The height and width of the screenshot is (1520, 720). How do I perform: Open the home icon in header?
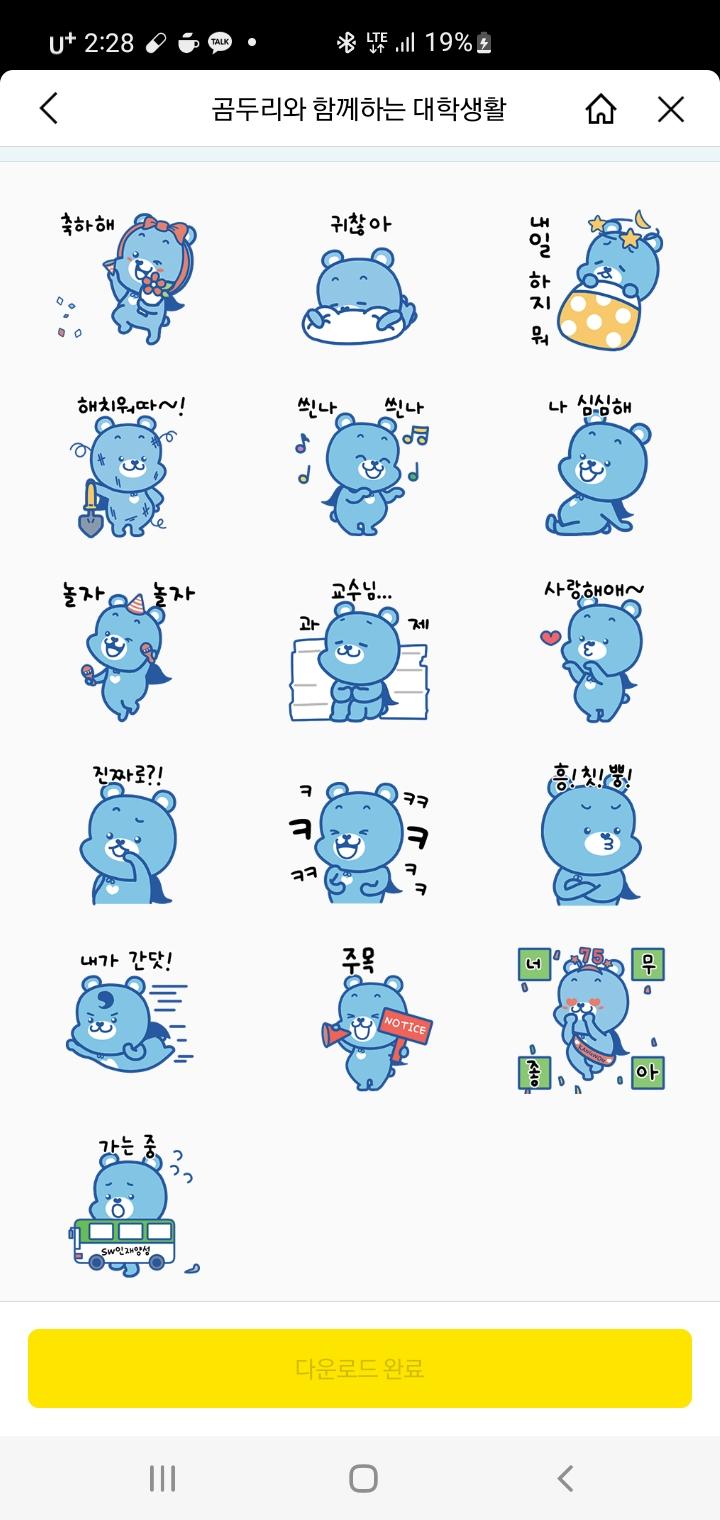click(x=600, y=108)
